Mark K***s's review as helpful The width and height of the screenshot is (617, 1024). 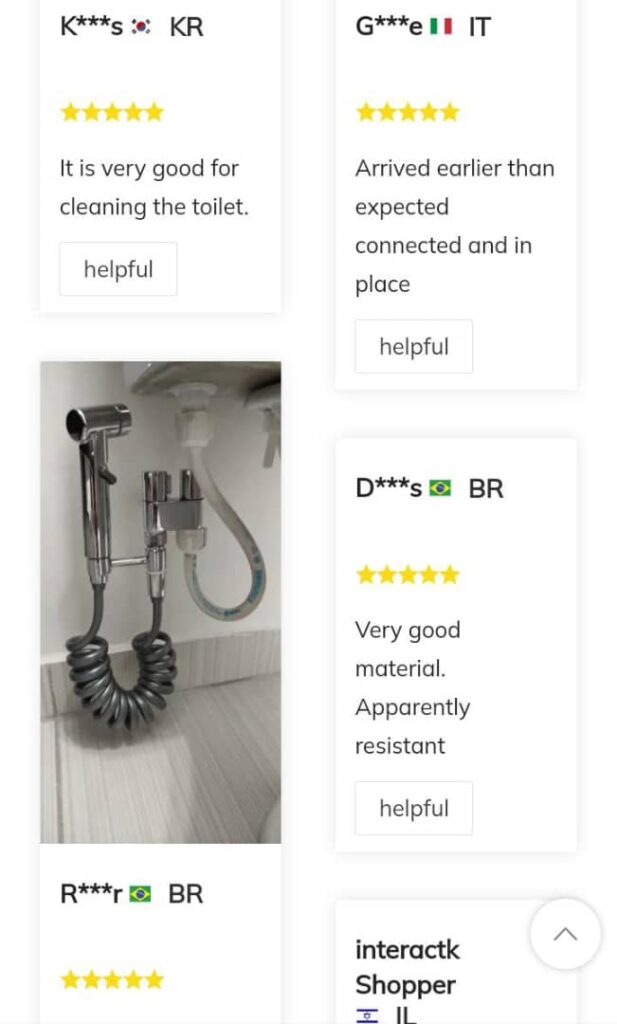[118, 269]
